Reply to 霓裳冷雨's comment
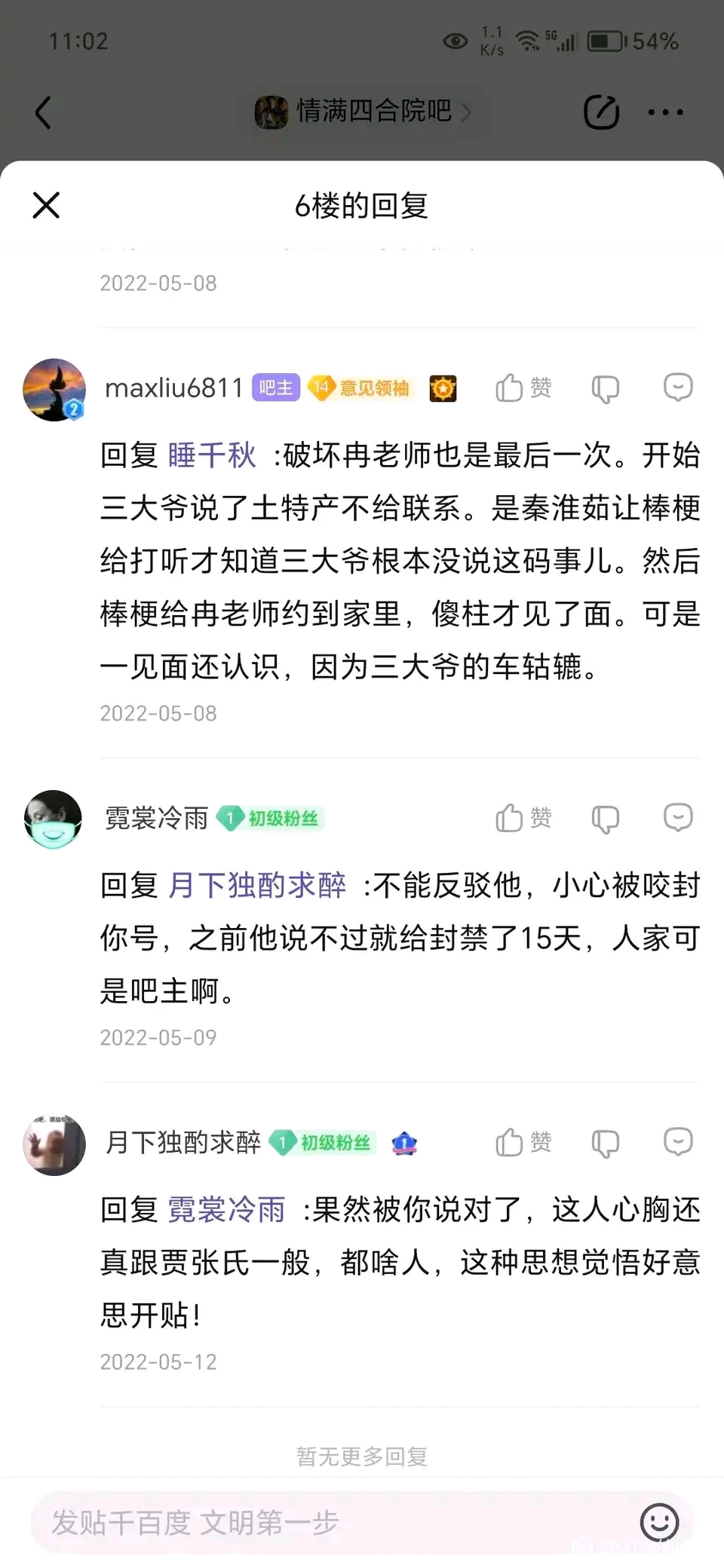Screen dimensions: 724x1568 pos(677,817)
